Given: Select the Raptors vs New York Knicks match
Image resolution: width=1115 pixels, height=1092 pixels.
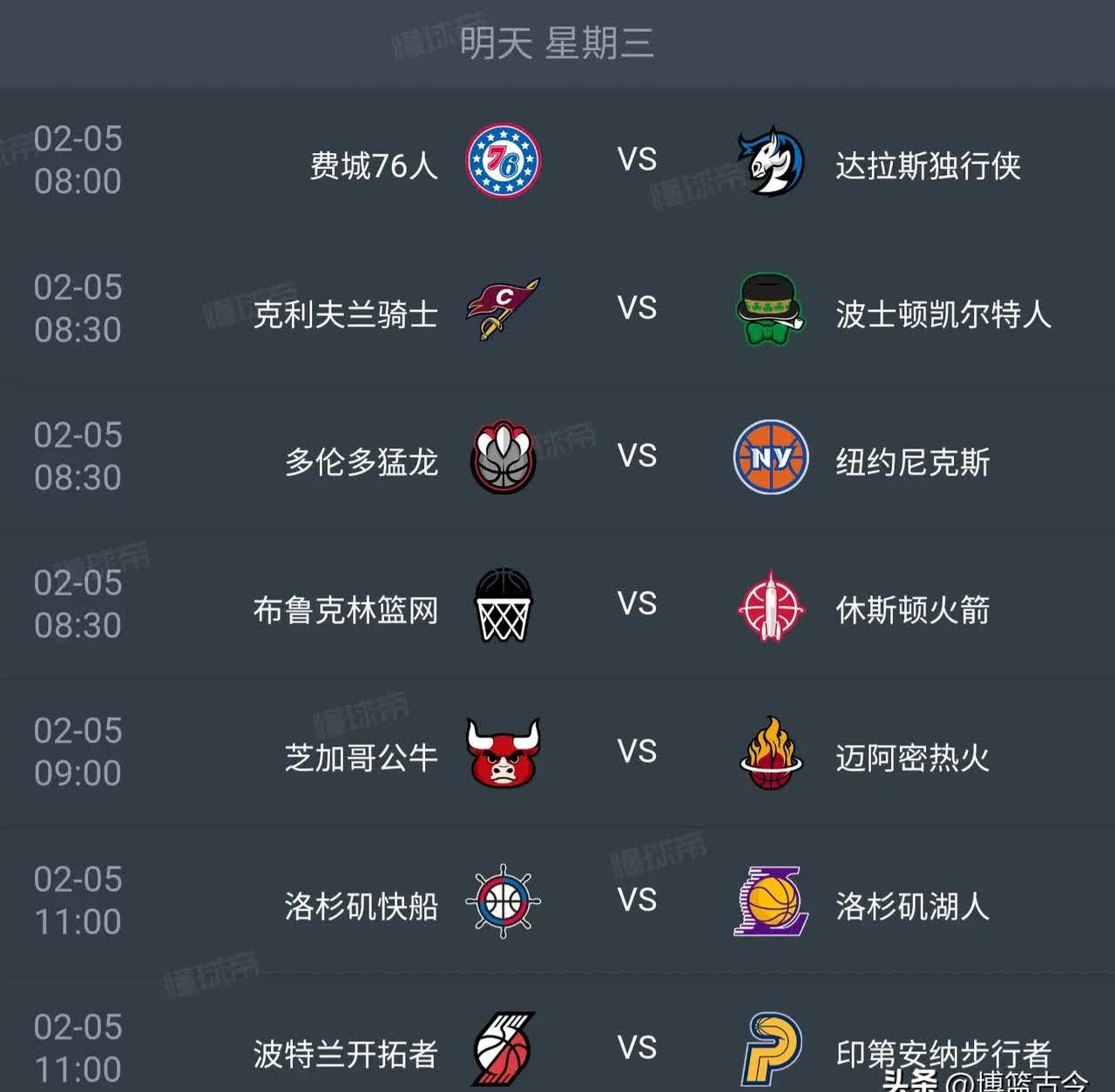Looking at the screenshot, I should (x=636, y=457).
